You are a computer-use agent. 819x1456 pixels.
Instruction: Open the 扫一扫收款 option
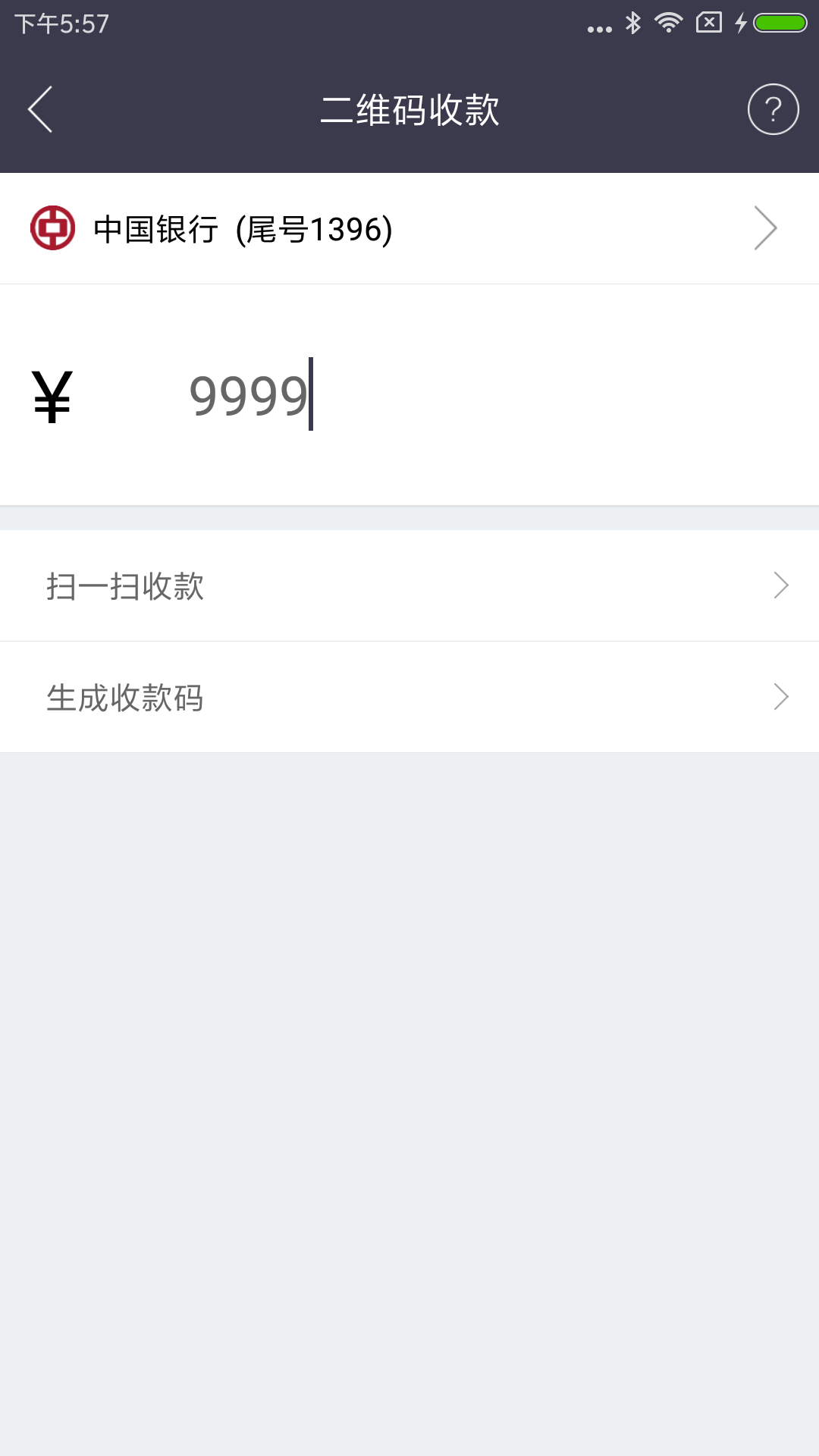pyautogui.click(x=124, y=585)
